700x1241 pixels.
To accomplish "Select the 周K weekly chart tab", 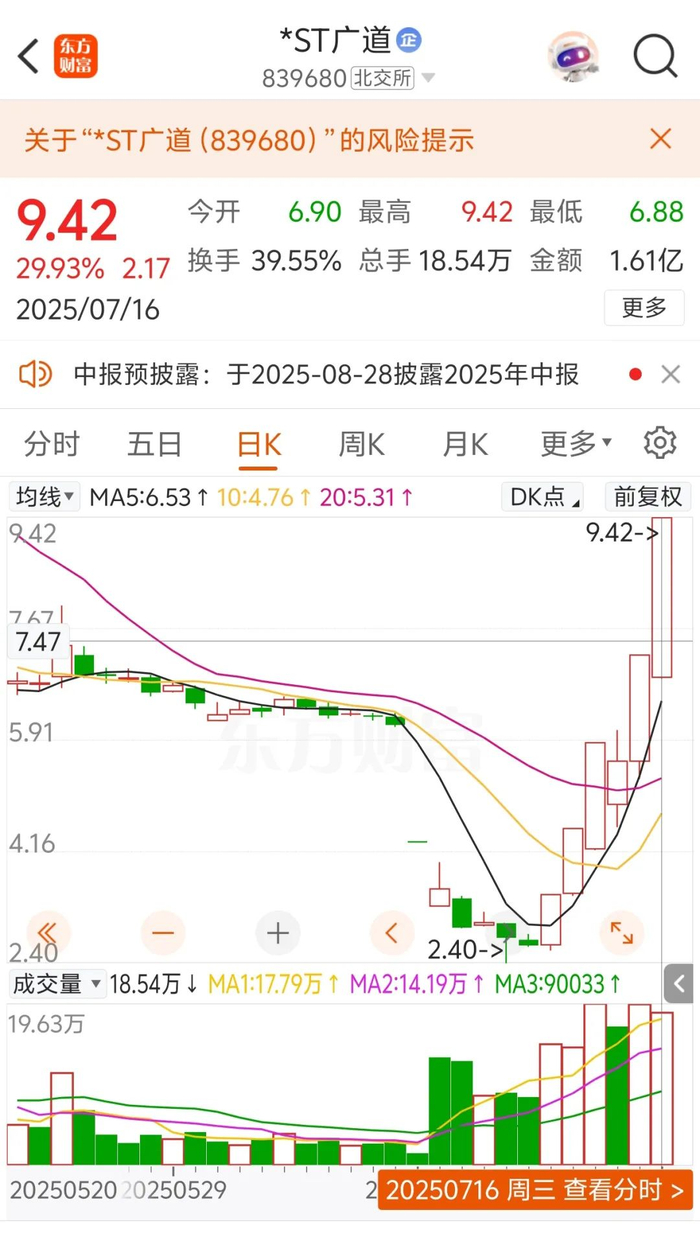I will pyautogui.click(x=361, y=443).
